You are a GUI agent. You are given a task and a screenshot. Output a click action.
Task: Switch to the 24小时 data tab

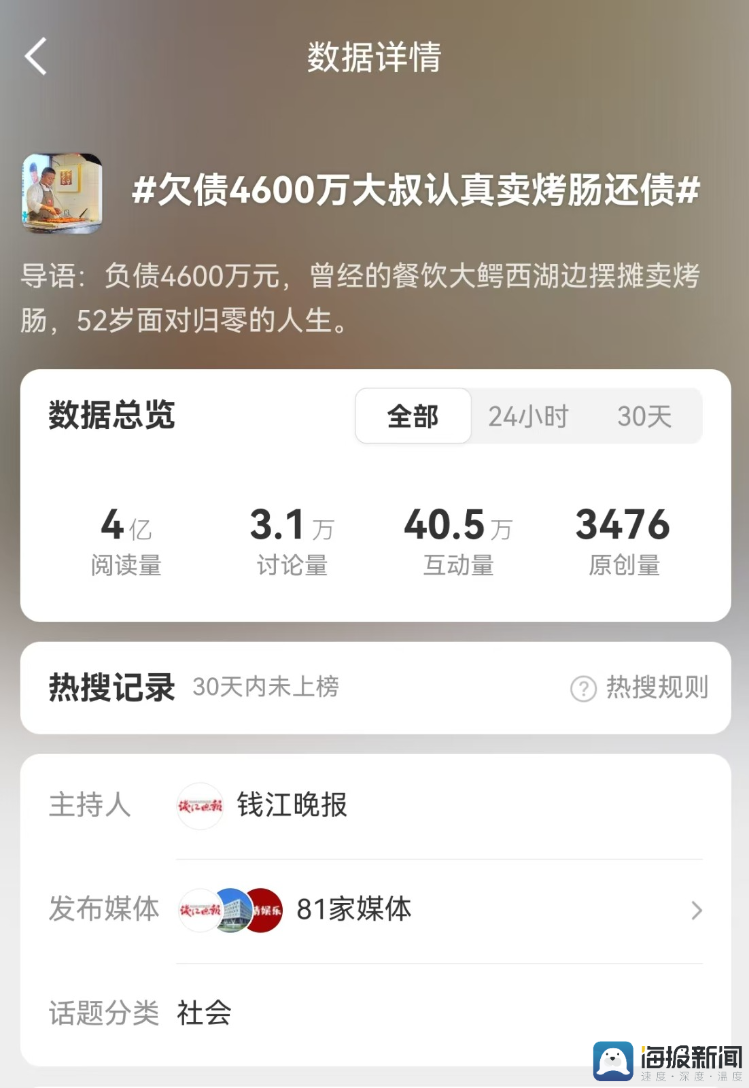coord(528,416)
